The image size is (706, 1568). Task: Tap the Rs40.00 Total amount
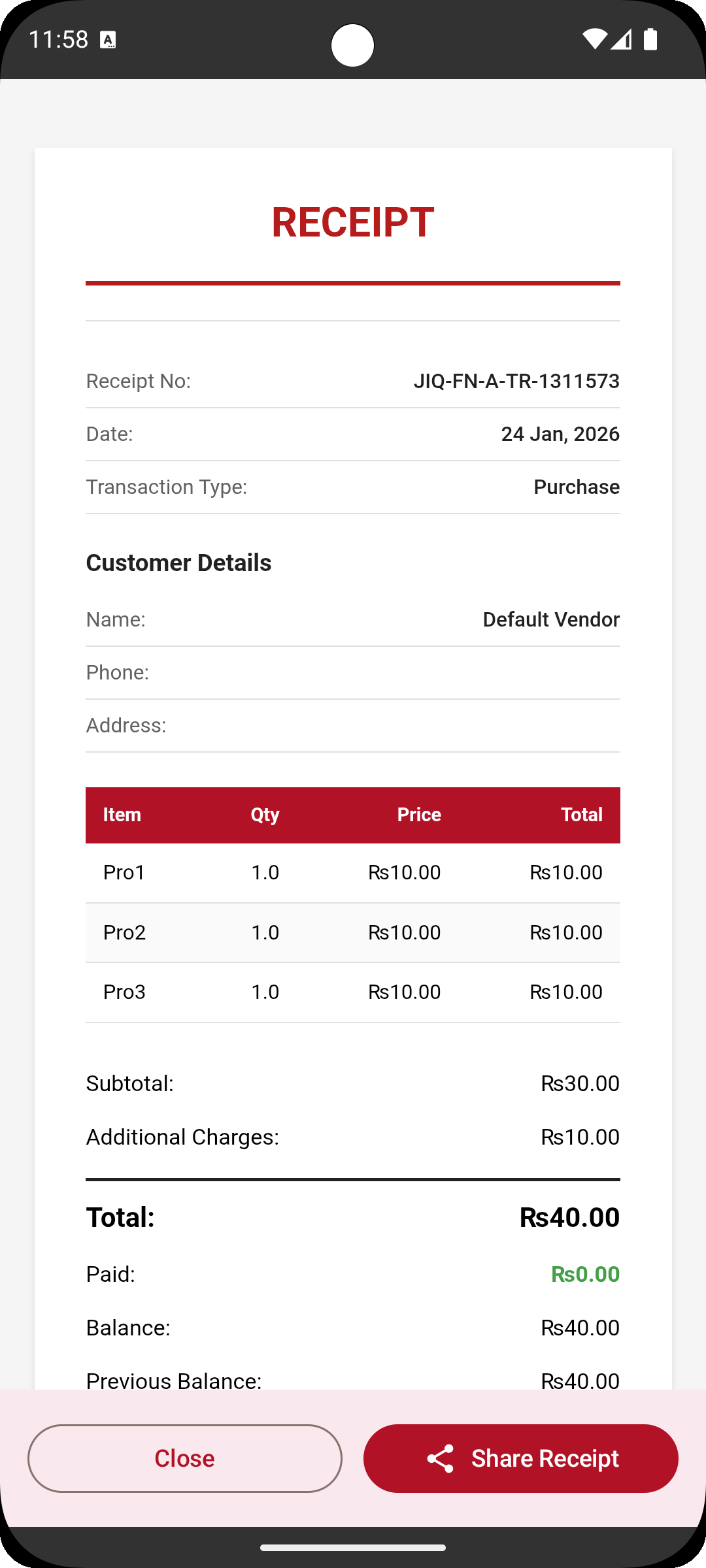point(569,1217)
